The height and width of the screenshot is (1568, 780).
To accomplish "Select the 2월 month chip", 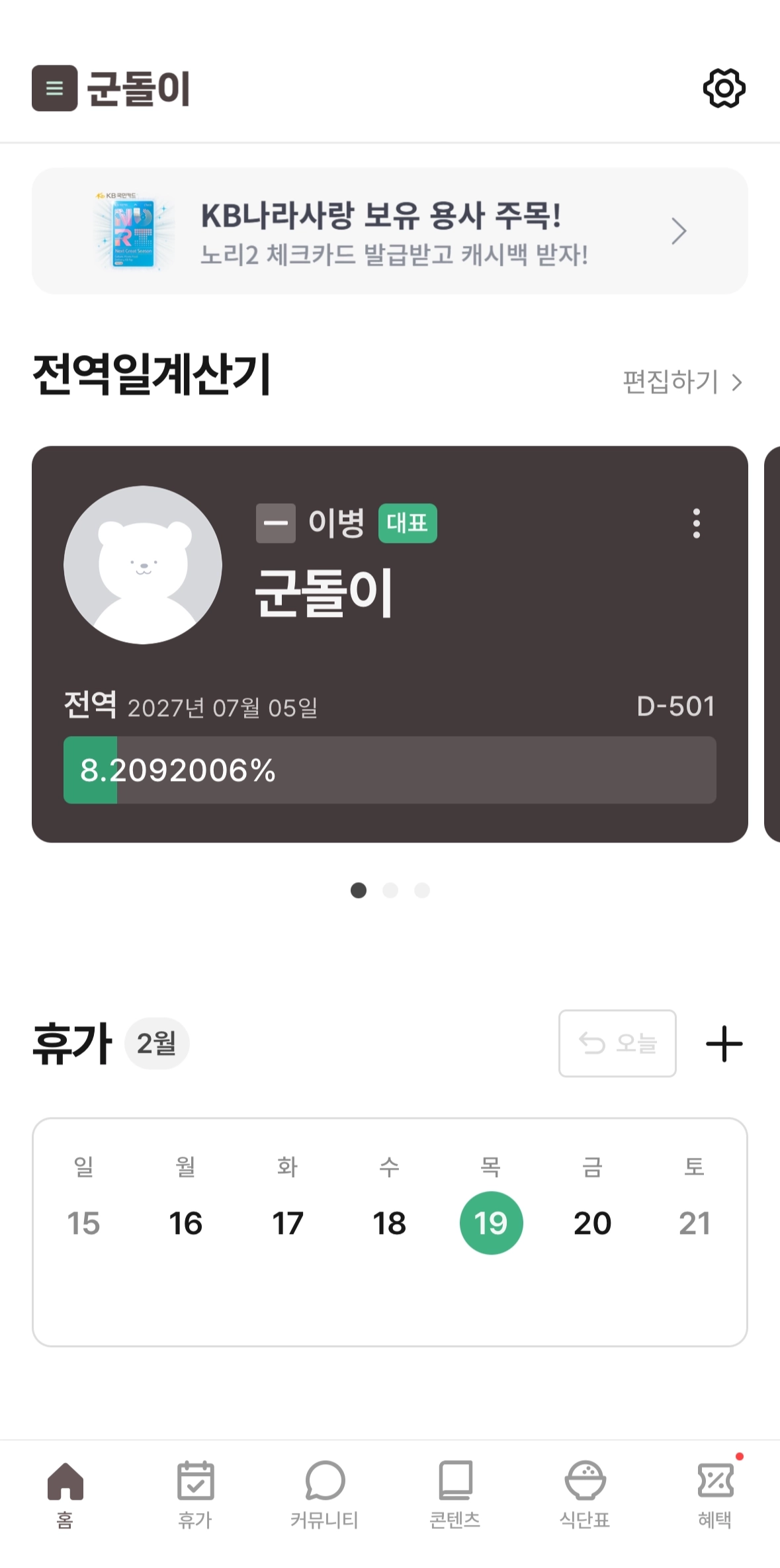I will tap(157, 1044).
